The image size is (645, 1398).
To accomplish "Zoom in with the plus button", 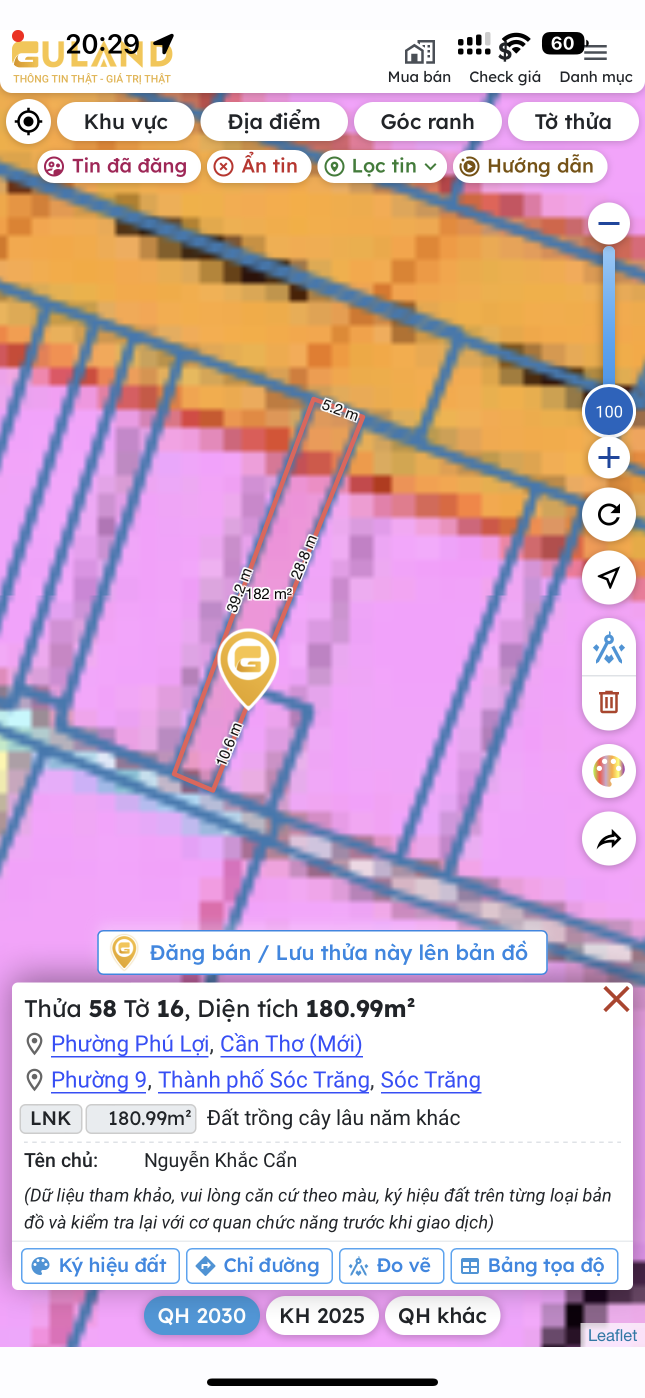I will coord(608,460).
